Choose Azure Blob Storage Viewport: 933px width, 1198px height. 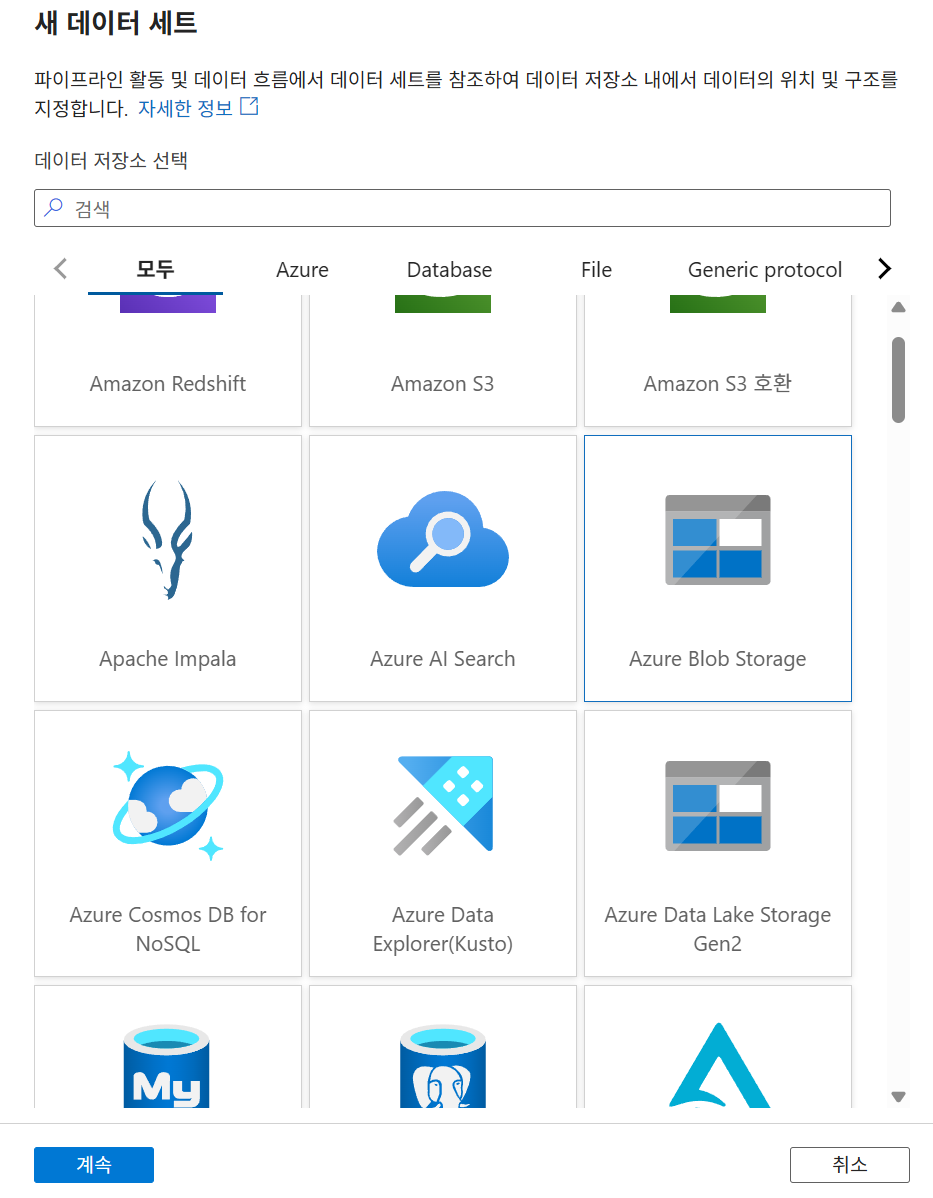[x=718, y=568]
